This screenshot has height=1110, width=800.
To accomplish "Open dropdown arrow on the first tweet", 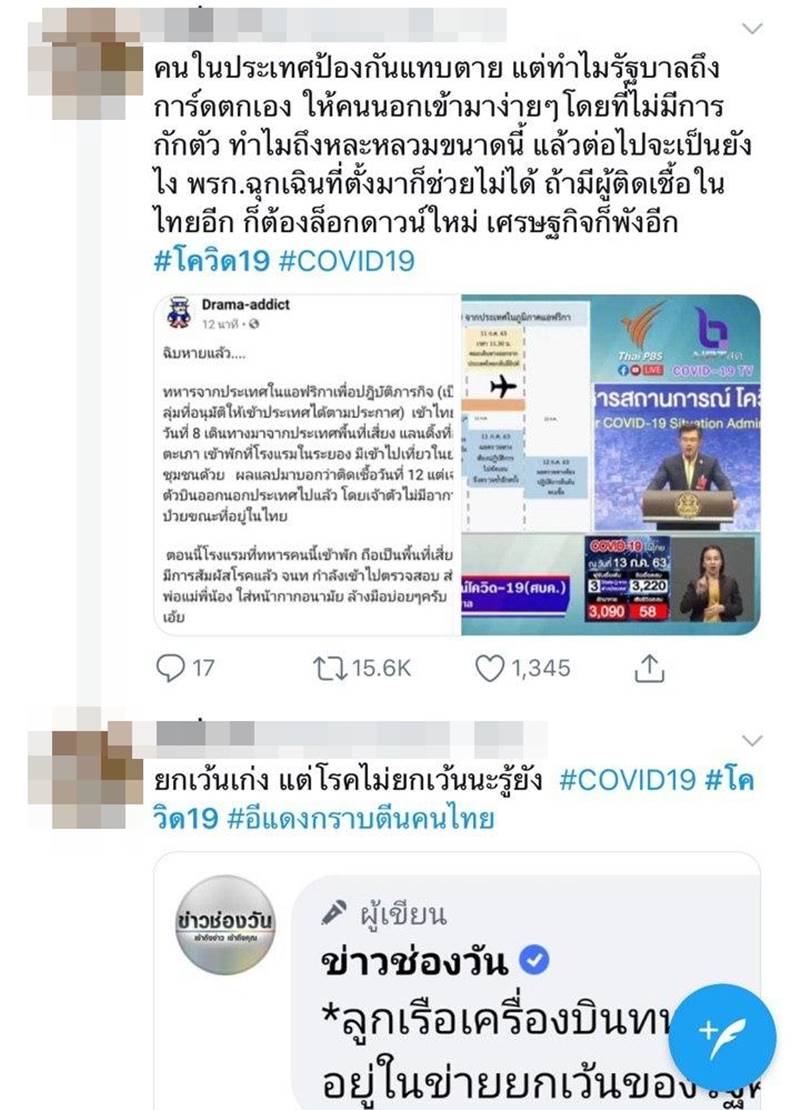I will pos(753,27).
